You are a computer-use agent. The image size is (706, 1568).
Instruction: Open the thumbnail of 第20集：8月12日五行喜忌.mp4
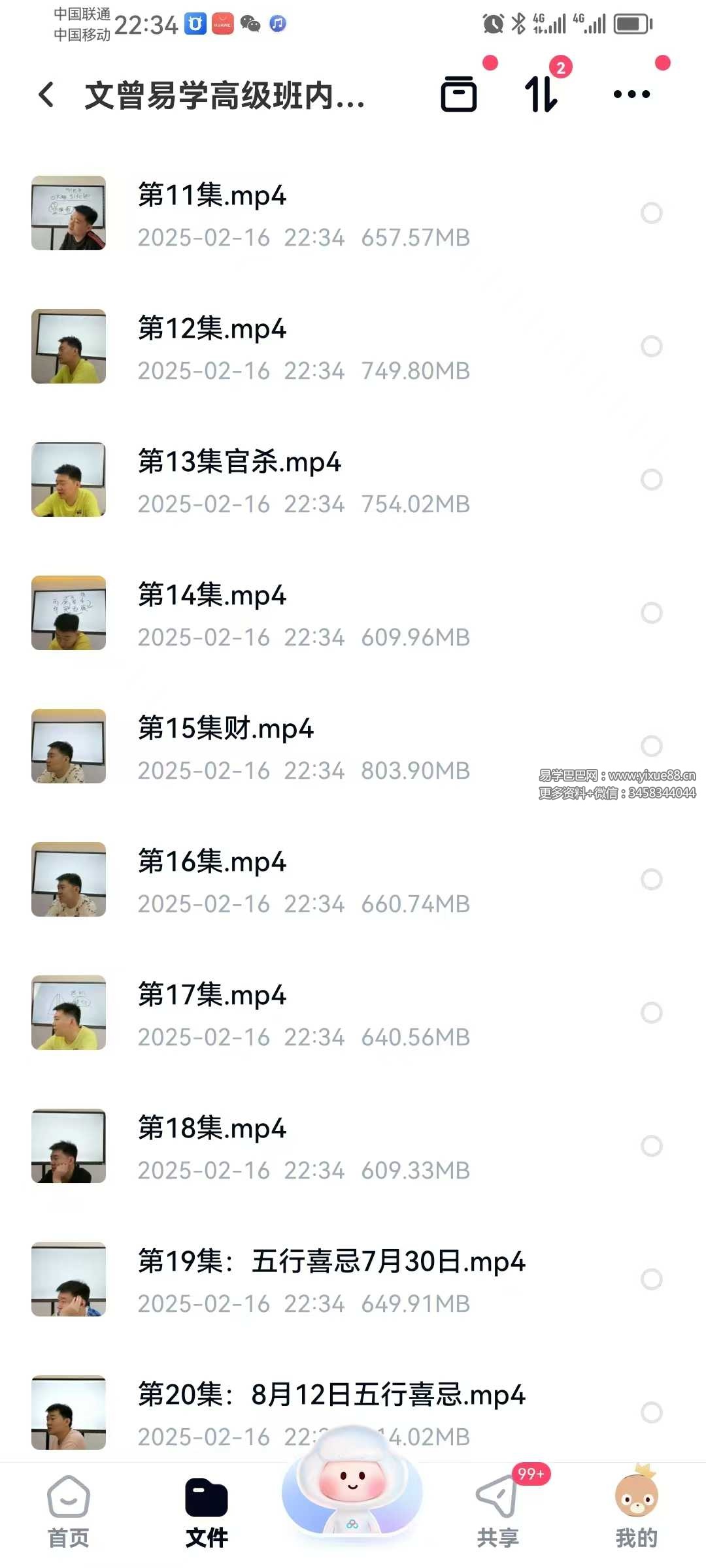click(69, 1413)
